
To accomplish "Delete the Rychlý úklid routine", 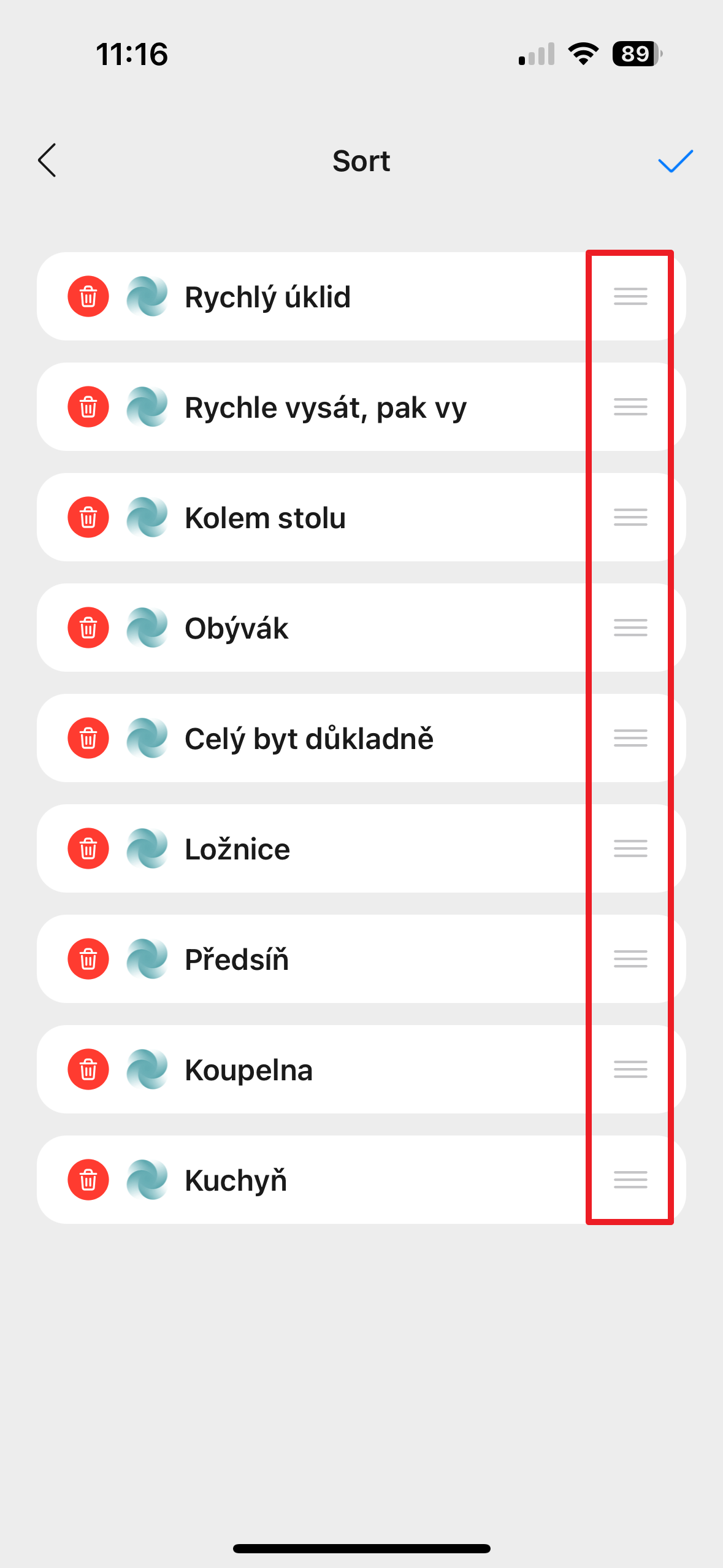I will 88,297.
